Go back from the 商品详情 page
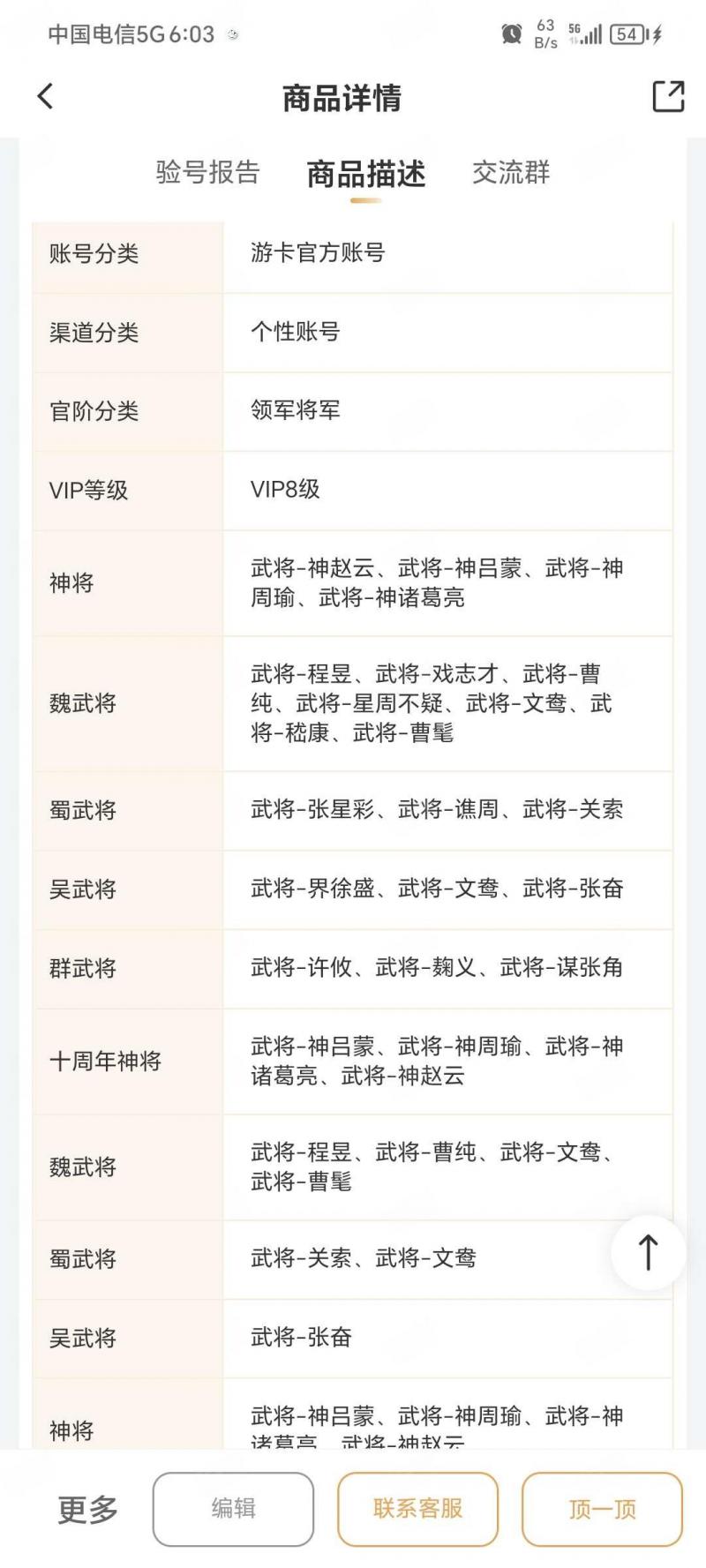The width and height of the screenshot is (706, 1568). pos(46,96)
